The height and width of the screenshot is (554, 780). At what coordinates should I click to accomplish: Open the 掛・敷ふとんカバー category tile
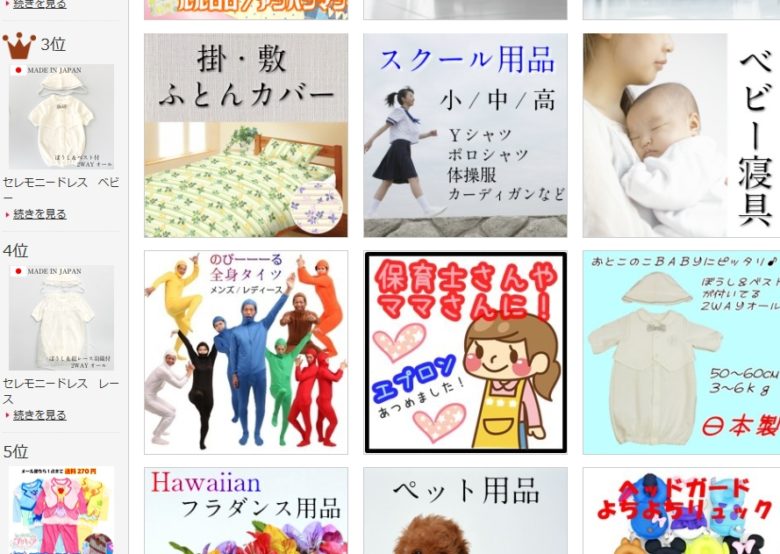(x=246, y=136)
